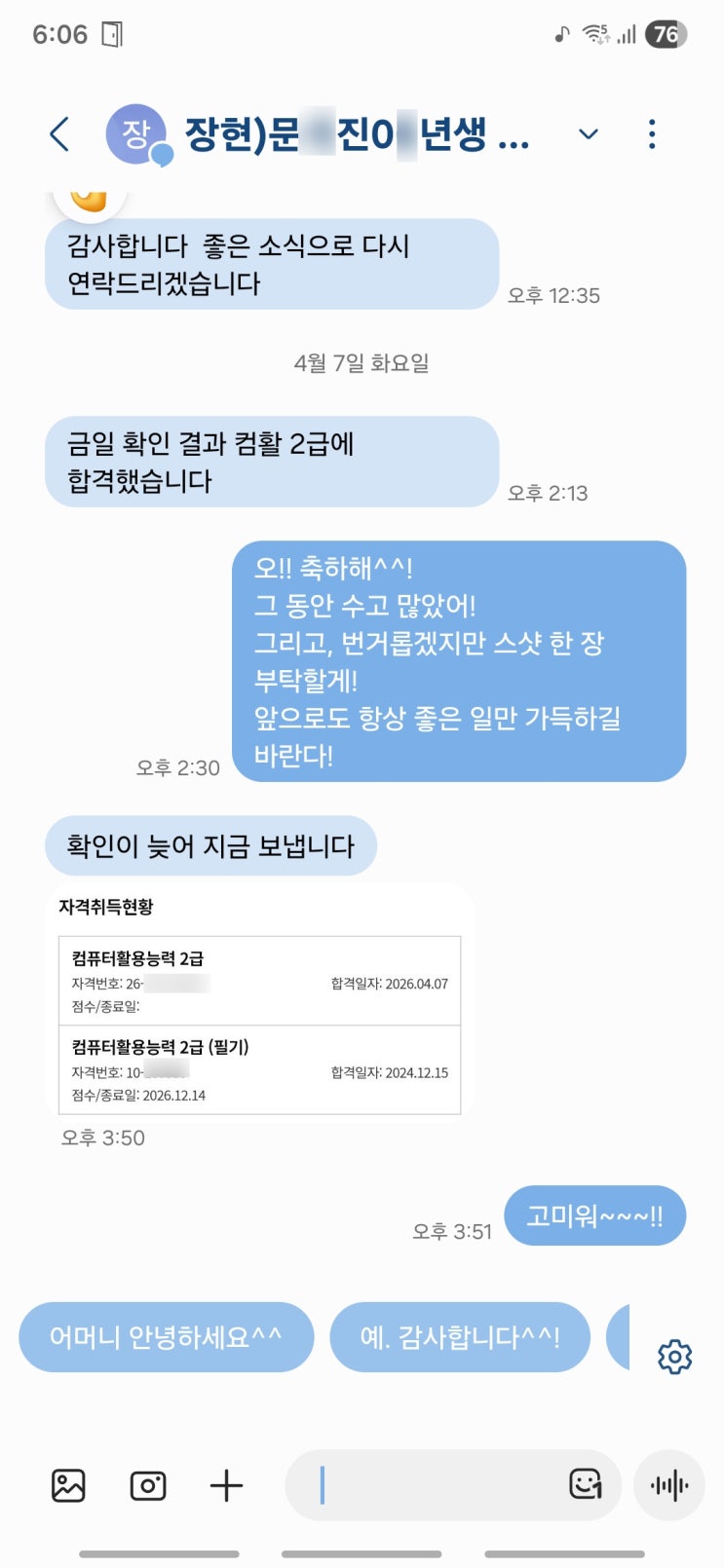Image resolution: width=724 pixels, height=1568 pixels.
Task: Open the sticker and emoji picker
Action: (585, 1484)
